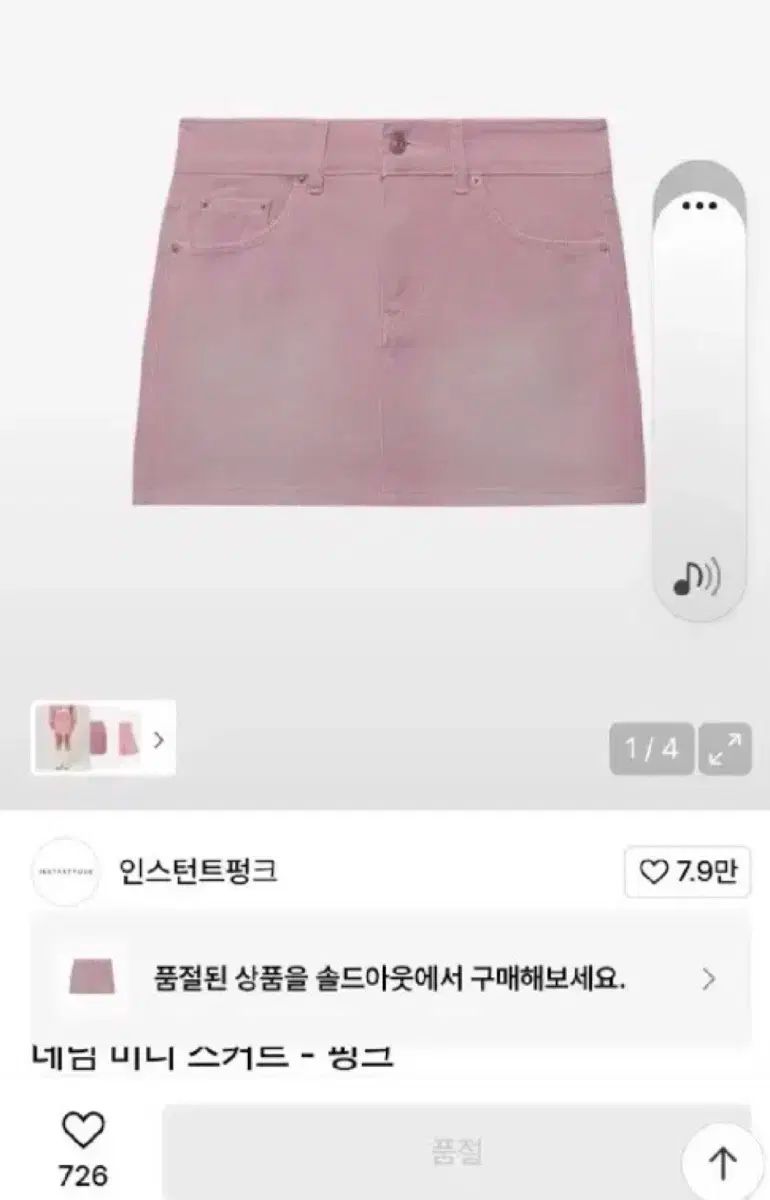Like the brand with 7.9만 hearts
The height and width of the screenshot is (1200, 770).
click(687, 872)
